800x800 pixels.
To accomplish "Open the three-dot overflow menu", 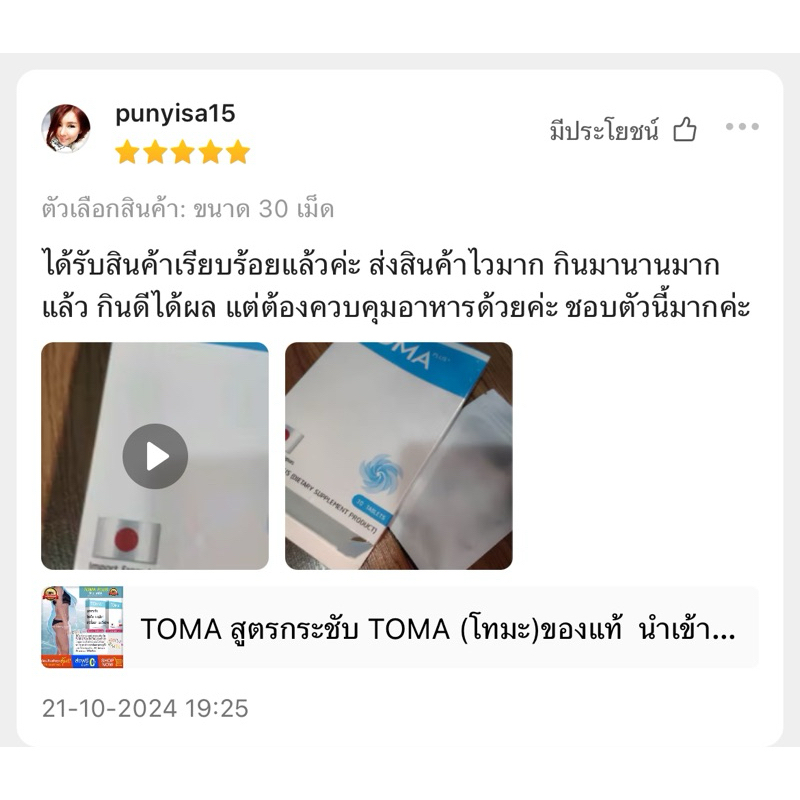I will (742, 127).
